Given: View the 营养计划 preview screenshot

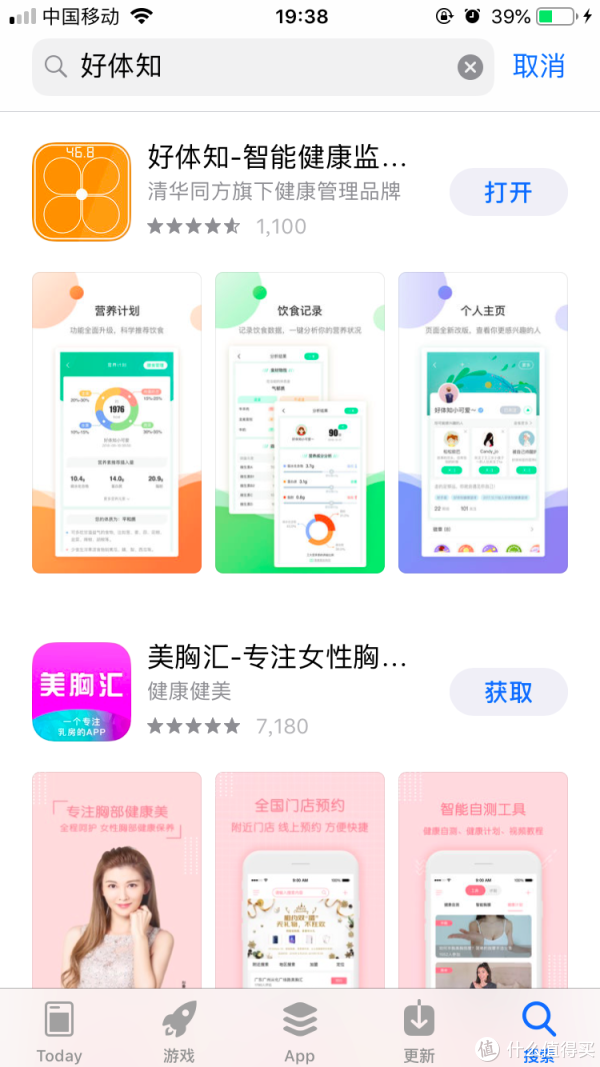Looking at the screenshot, I should 117,423.
